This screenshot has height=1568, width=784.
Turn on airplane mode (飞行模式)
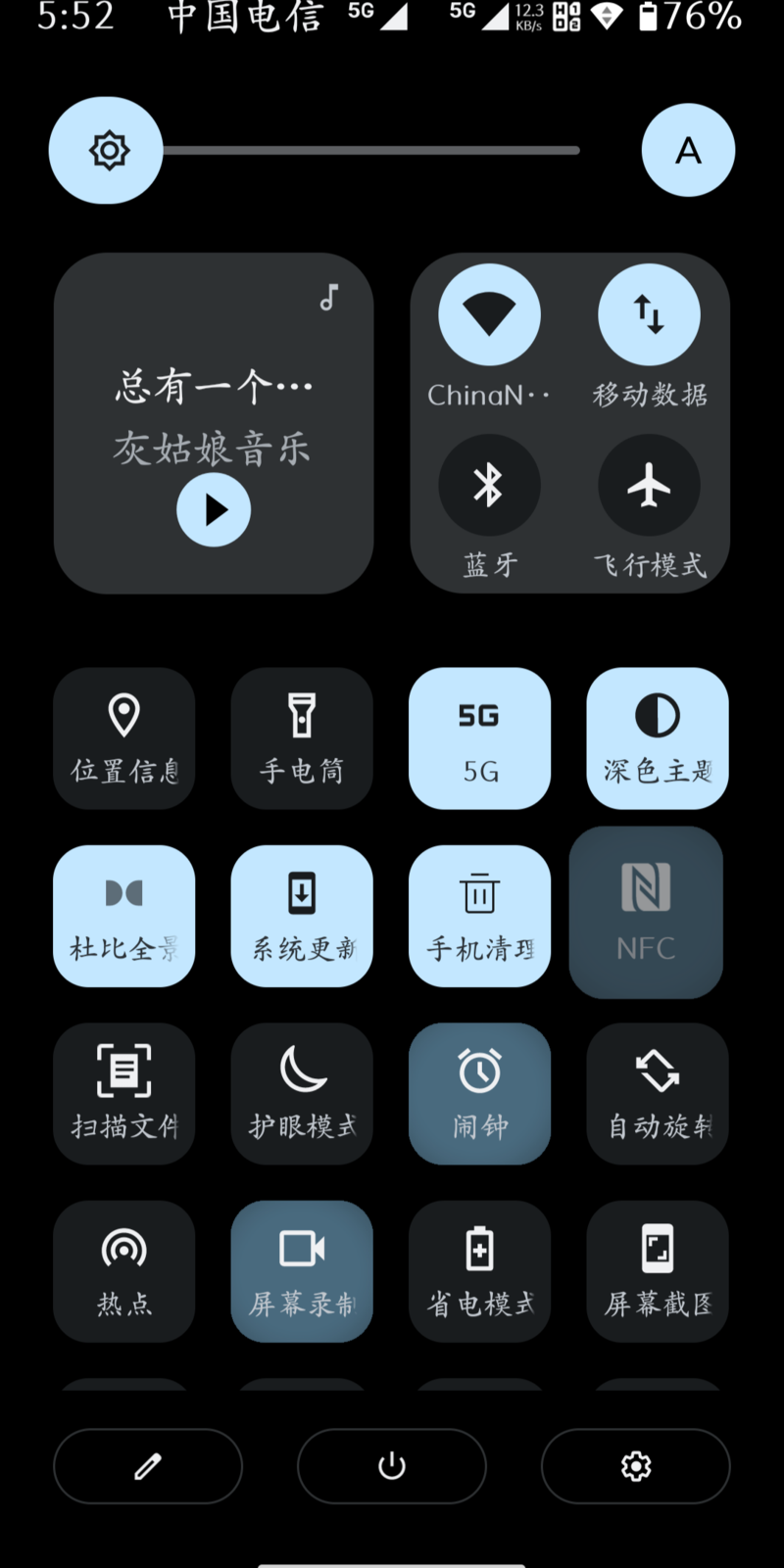pos(649,486)
